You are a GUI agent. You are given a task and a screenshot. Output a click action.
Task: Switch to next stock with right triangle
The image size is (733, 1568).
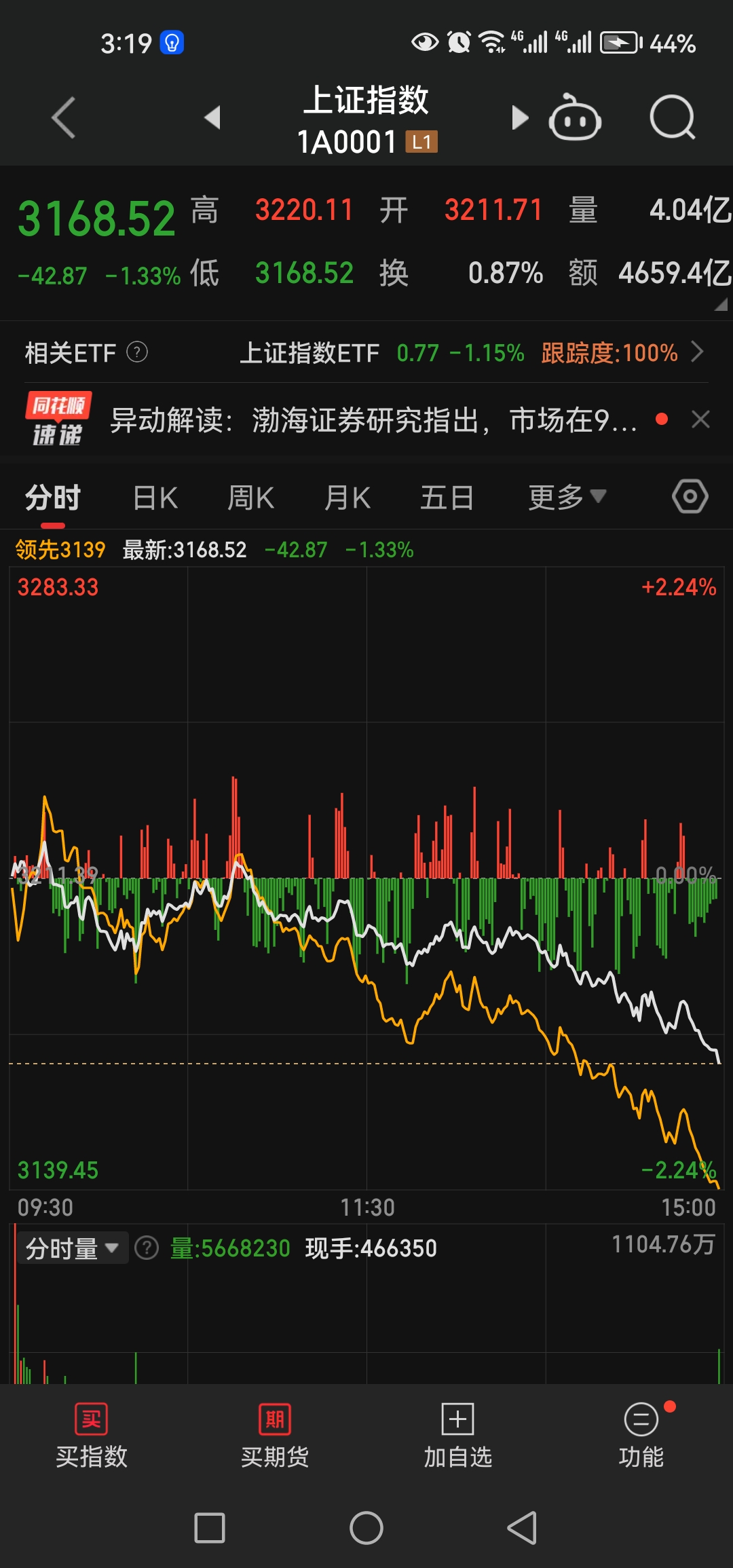520,117
